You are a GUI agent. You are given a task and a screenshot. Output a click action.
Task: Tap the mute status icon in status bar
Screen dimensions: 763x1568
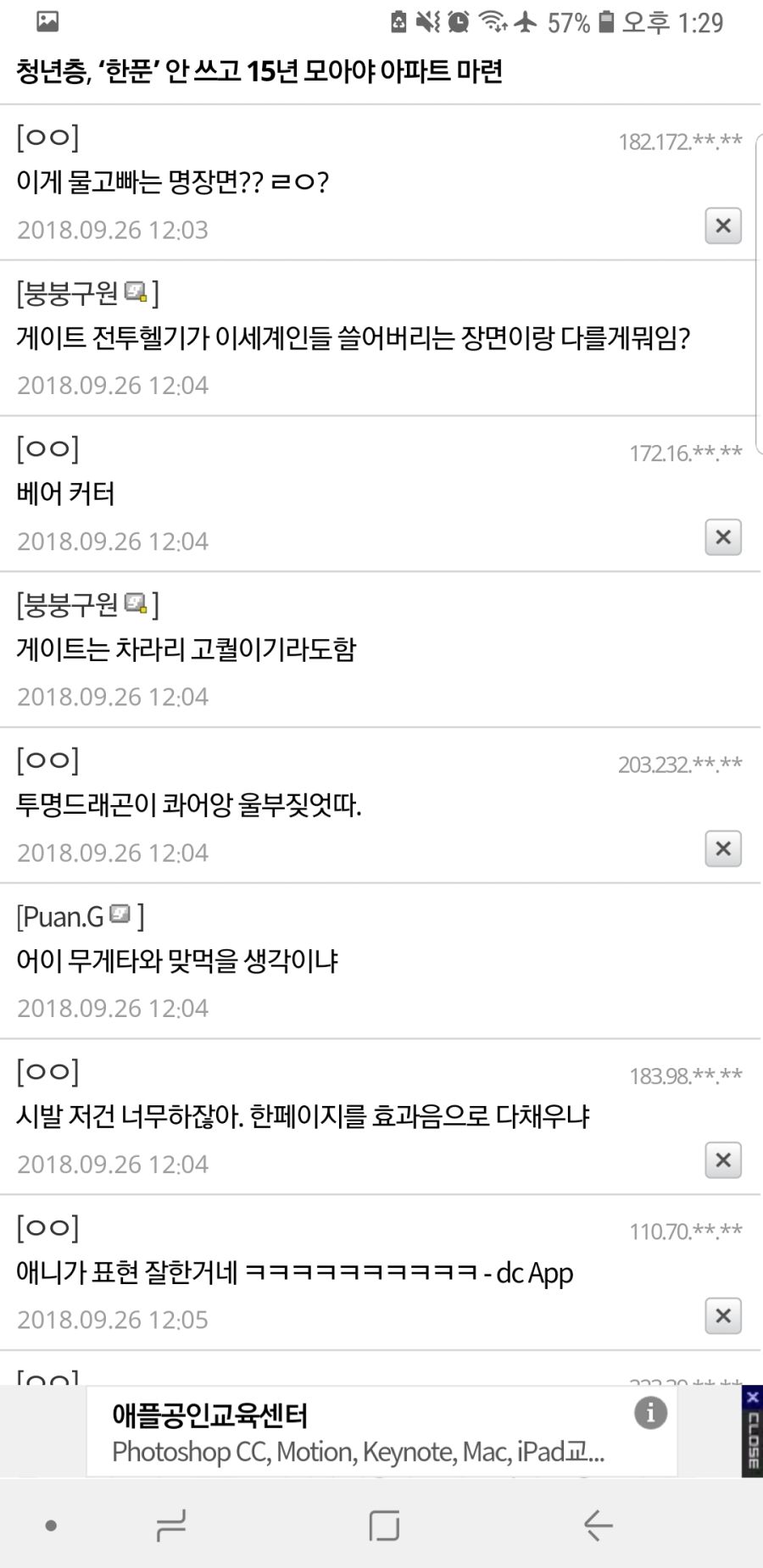pos(426,23)
